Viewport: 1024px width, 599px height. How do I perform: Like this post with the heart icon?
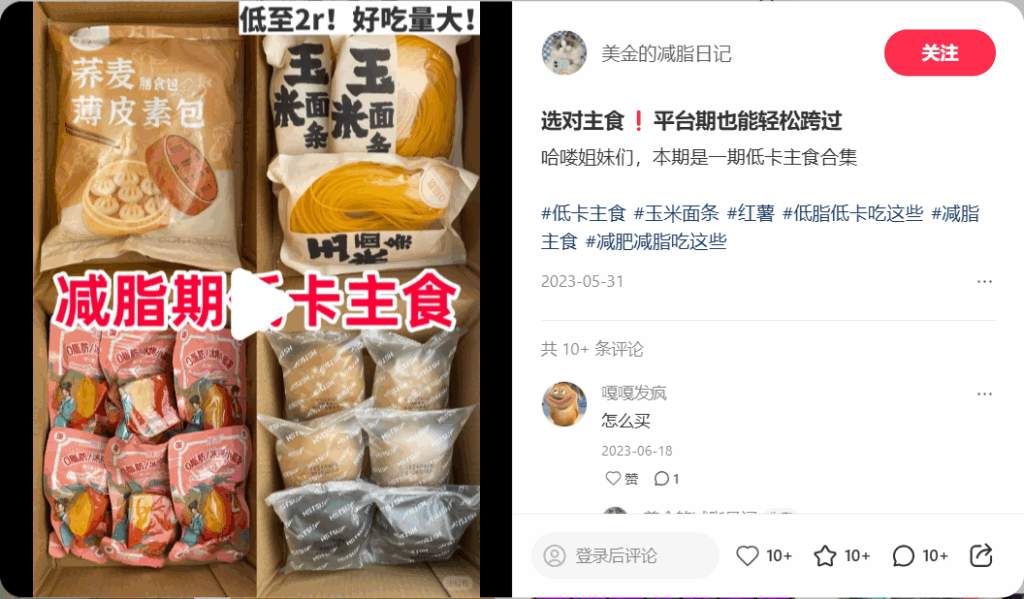[747, 556]
